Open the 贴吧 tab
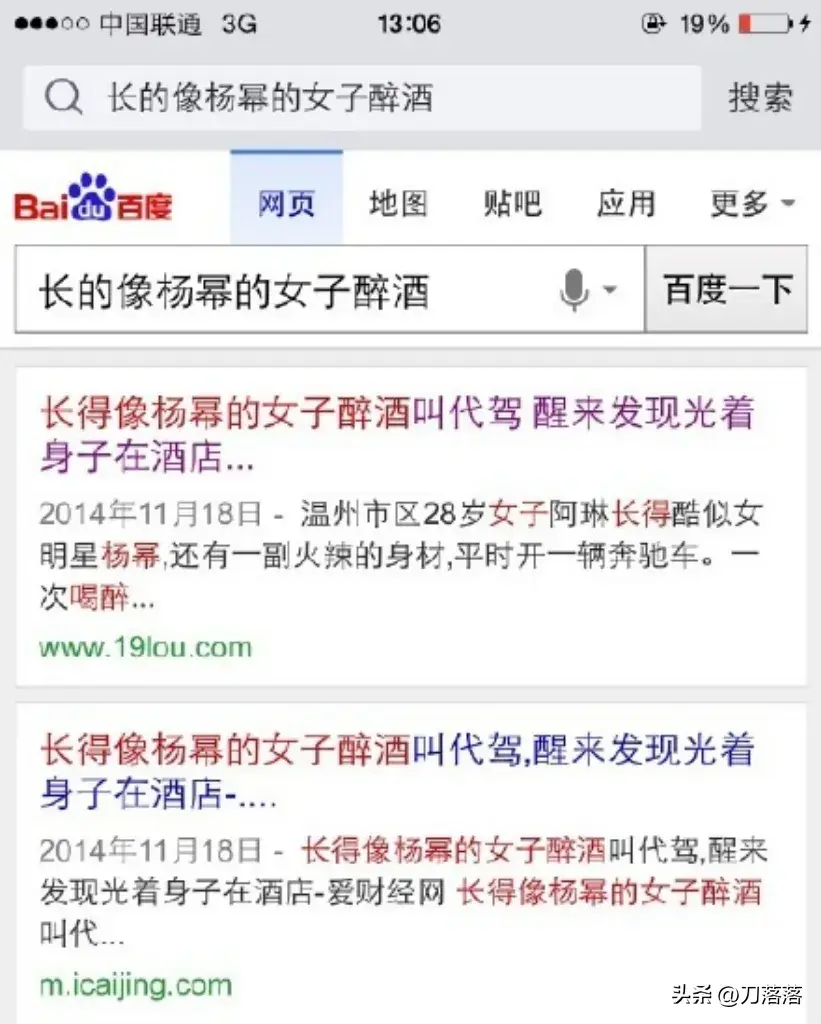Viewport: 821px width, 1024px height. pyautogui.click(x=512, y=204)
